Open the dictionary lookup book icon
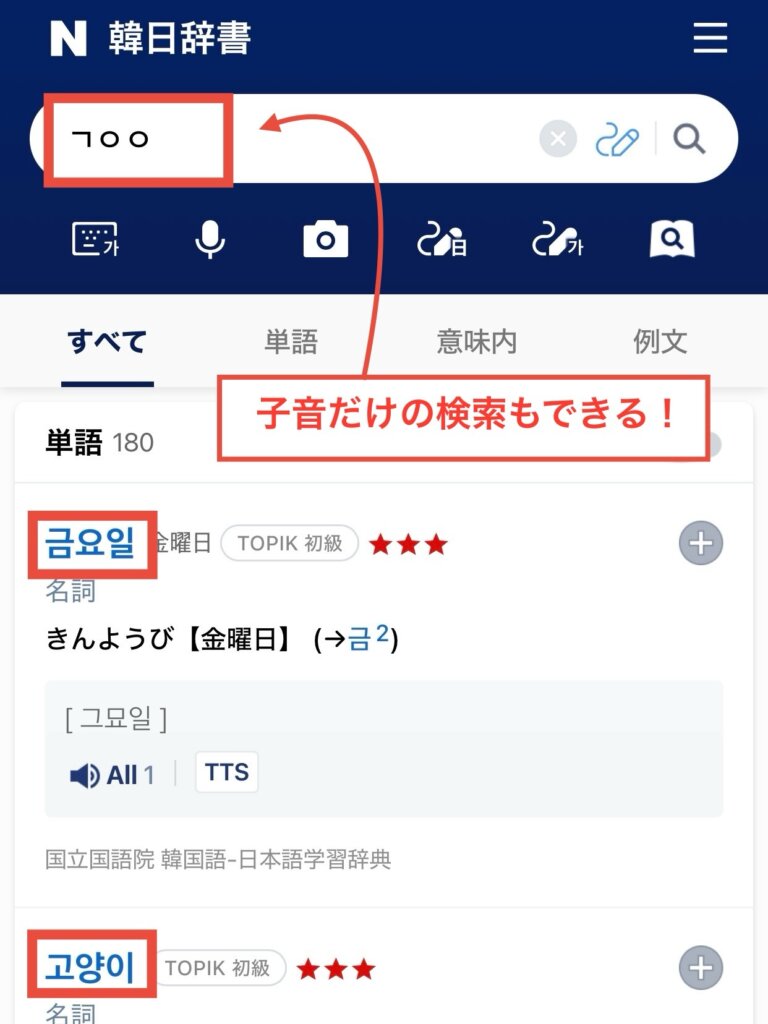 tap(672, 240)
